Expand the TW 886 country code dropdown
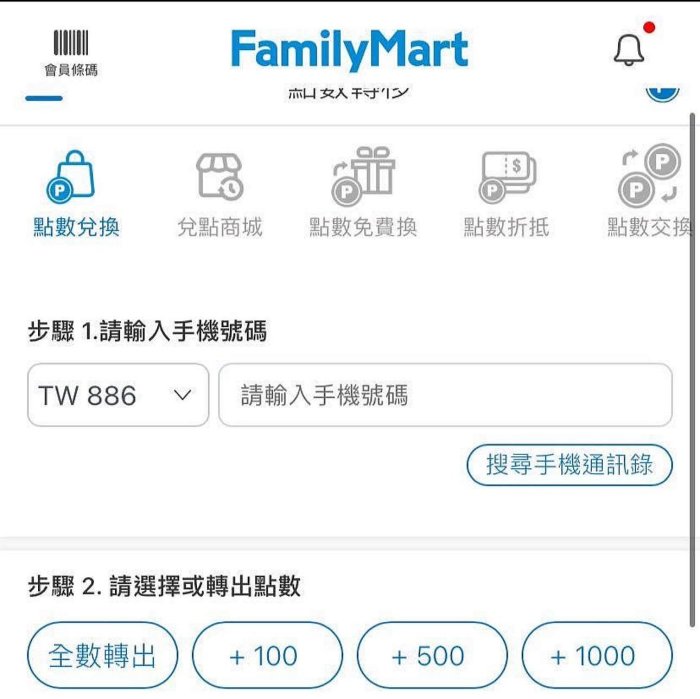The image size is (700, 699). coord(118,395)
